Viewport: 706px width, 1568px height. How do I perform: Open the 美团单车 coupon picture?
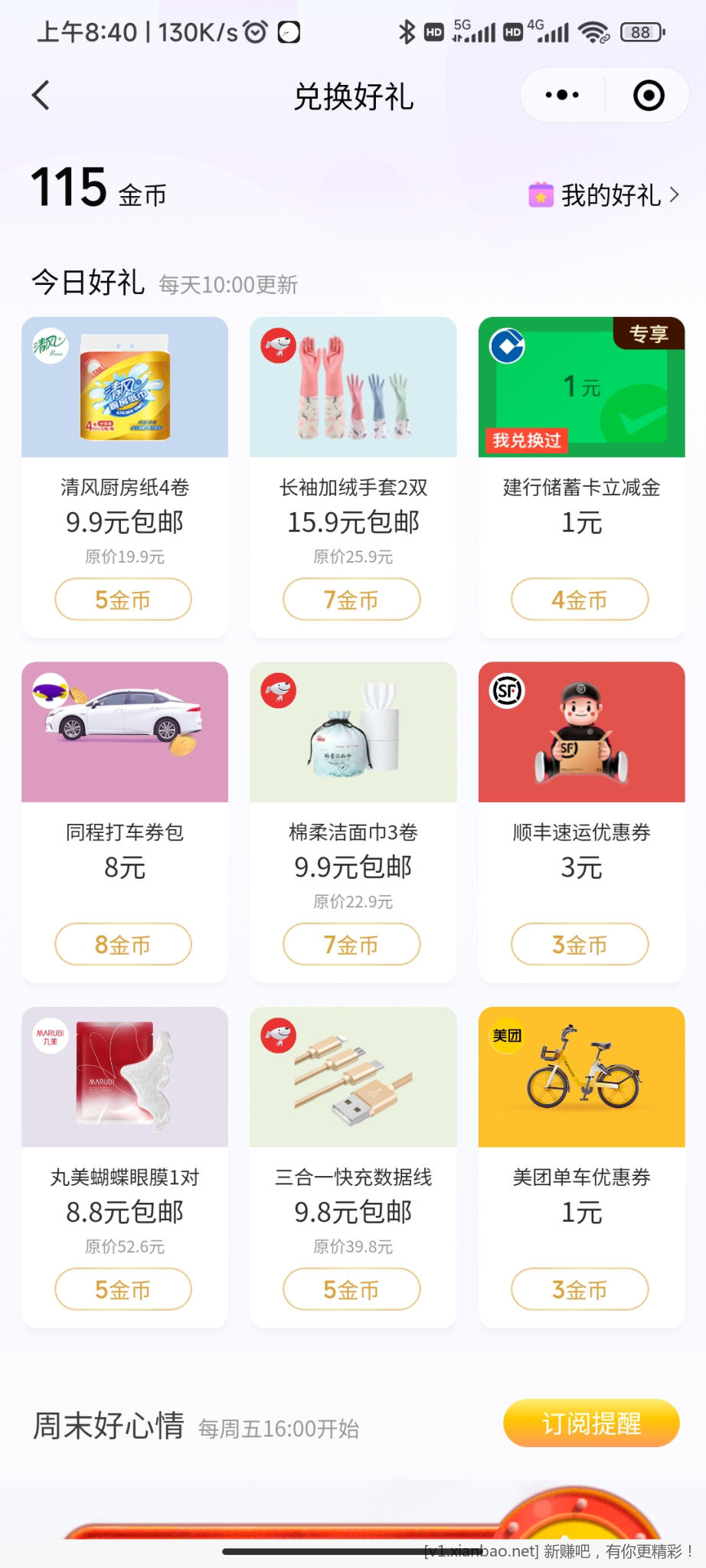(x=581, y=1077)
